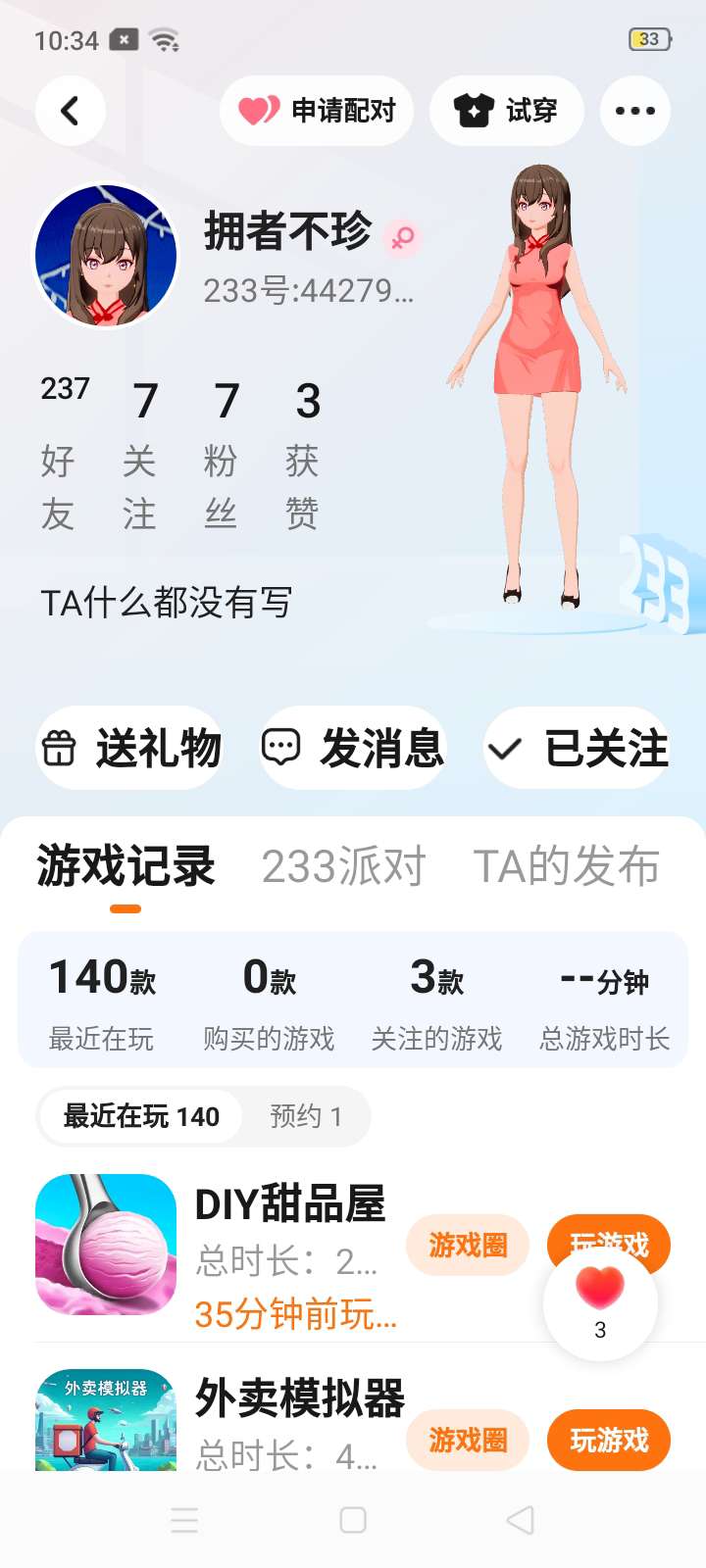706x1568 pixels.
Task: Switch to the 233派对 tab
Action: click(x=343, y=866)
